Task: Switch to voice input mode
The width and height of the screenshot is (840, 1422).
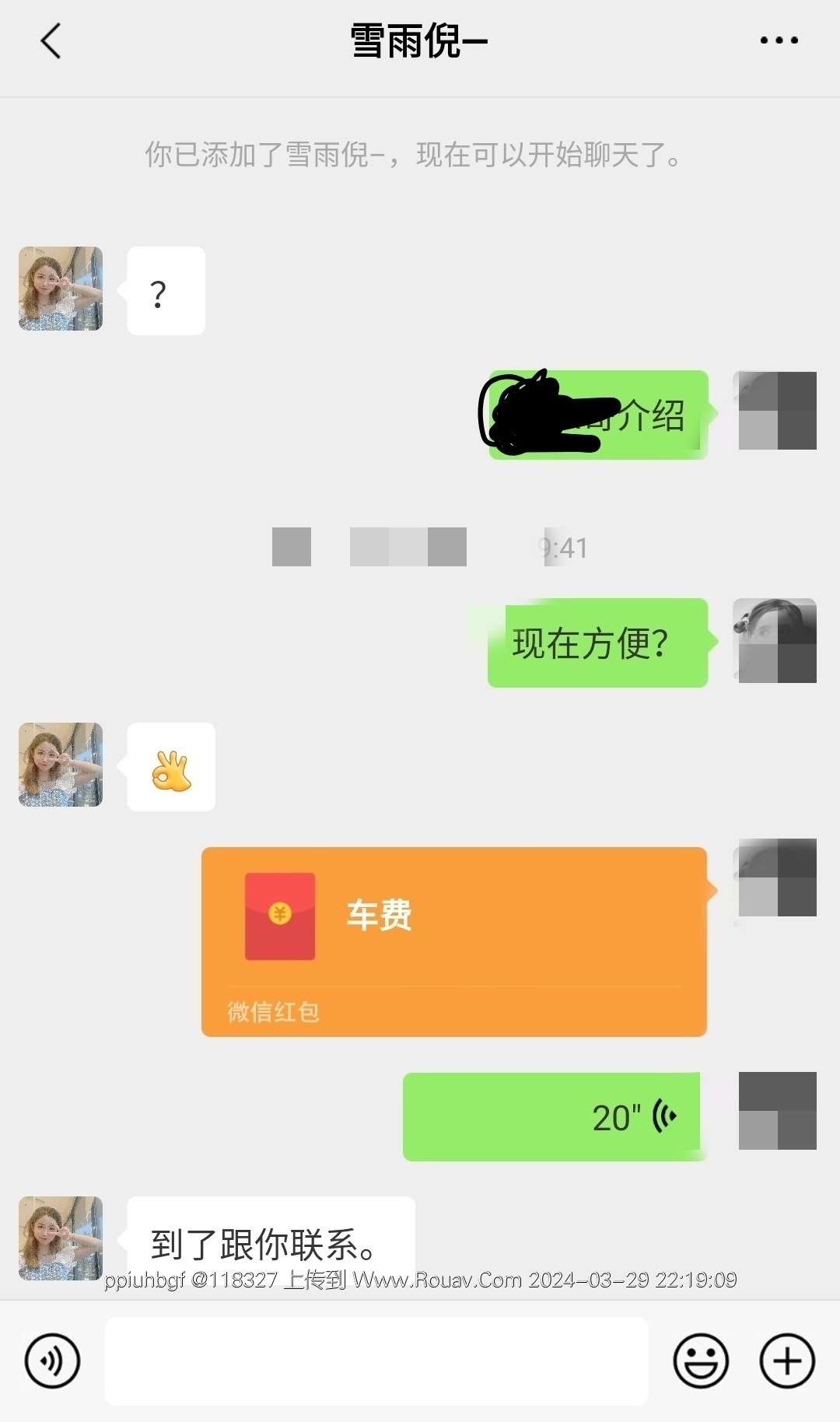Action: tap(52, 1361)
